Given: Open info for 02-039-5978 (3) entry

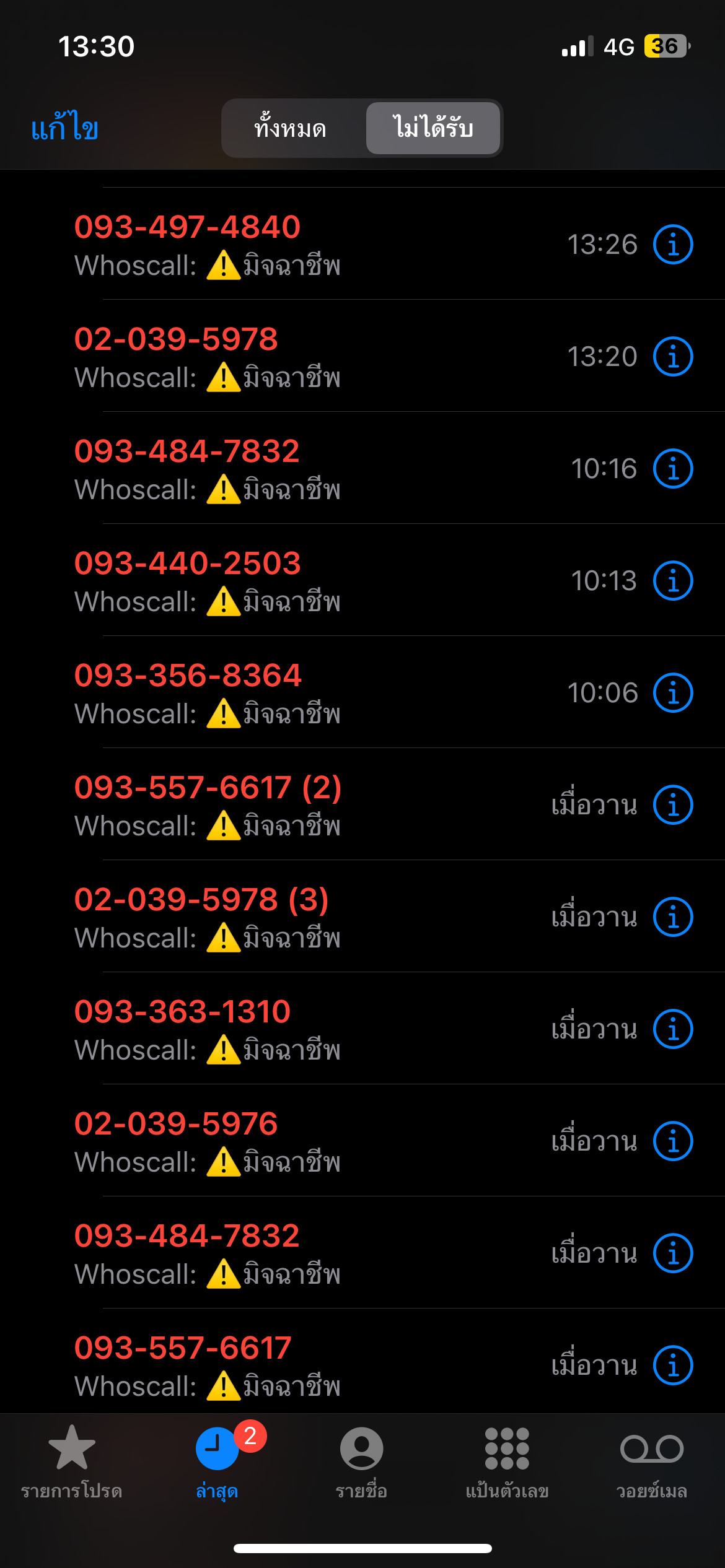Looking at the screenshot, I should coord(673,917).
